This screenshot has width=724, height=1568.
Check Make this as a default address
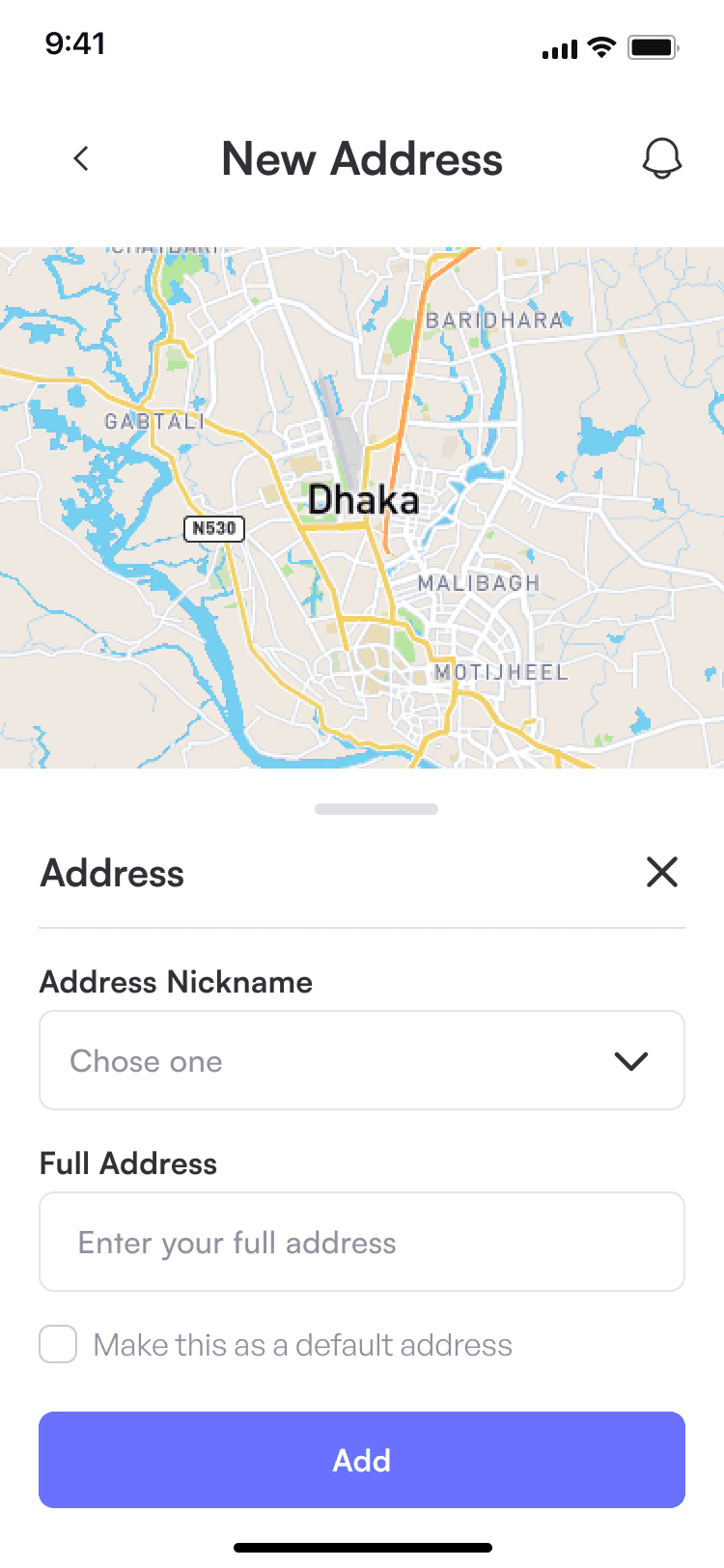tap(58, 1344)
